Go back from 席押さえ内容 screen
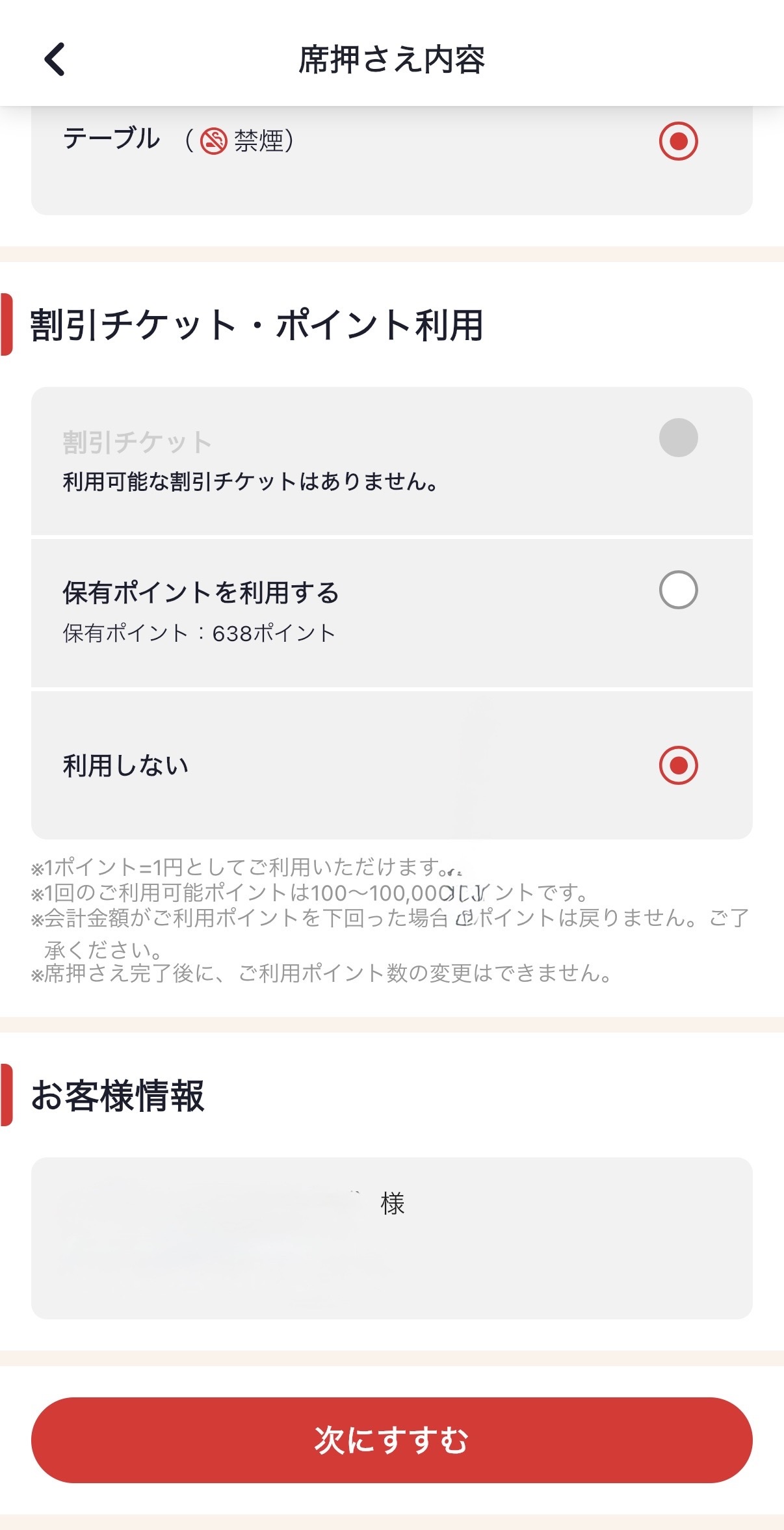Screen dimensions: 784x1530 pyautogui.click(x=55, y=59)
